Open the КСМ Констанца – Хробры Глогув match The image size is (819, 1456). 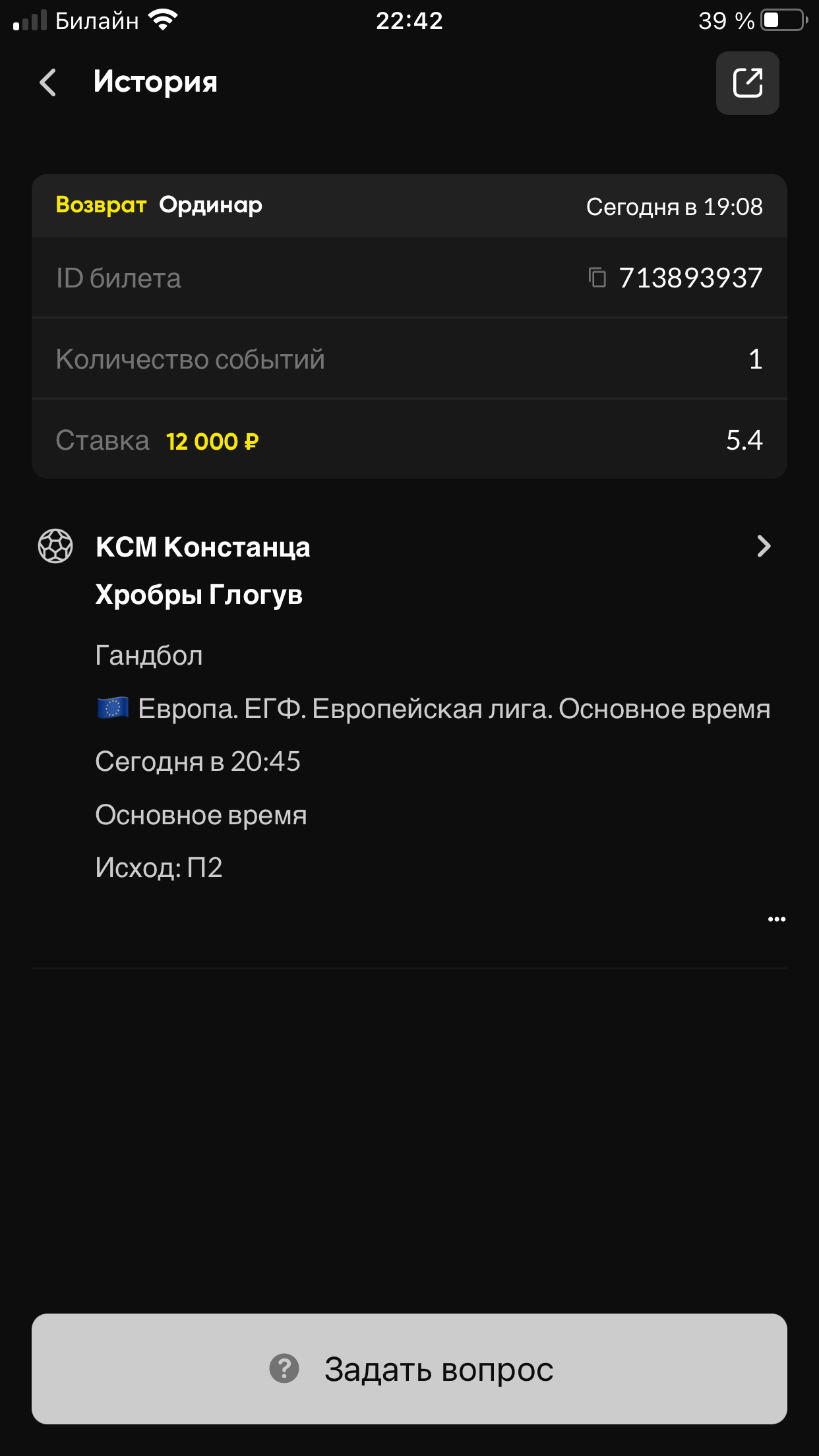pyautogui.click(x=763, y=546)
